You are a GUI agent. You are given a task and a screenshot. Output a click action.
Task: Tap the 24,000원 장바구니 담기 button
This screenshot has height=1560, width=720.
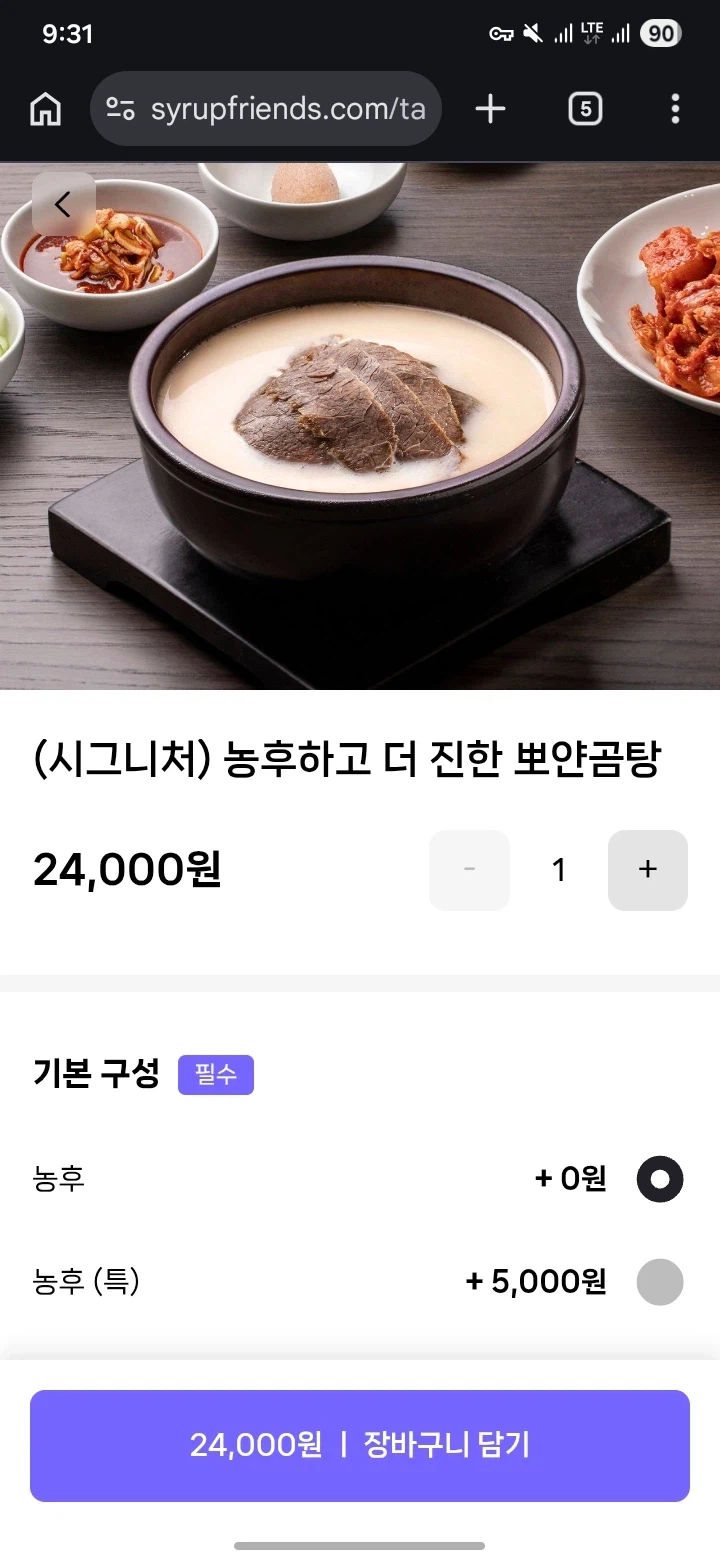(360, 1445)
